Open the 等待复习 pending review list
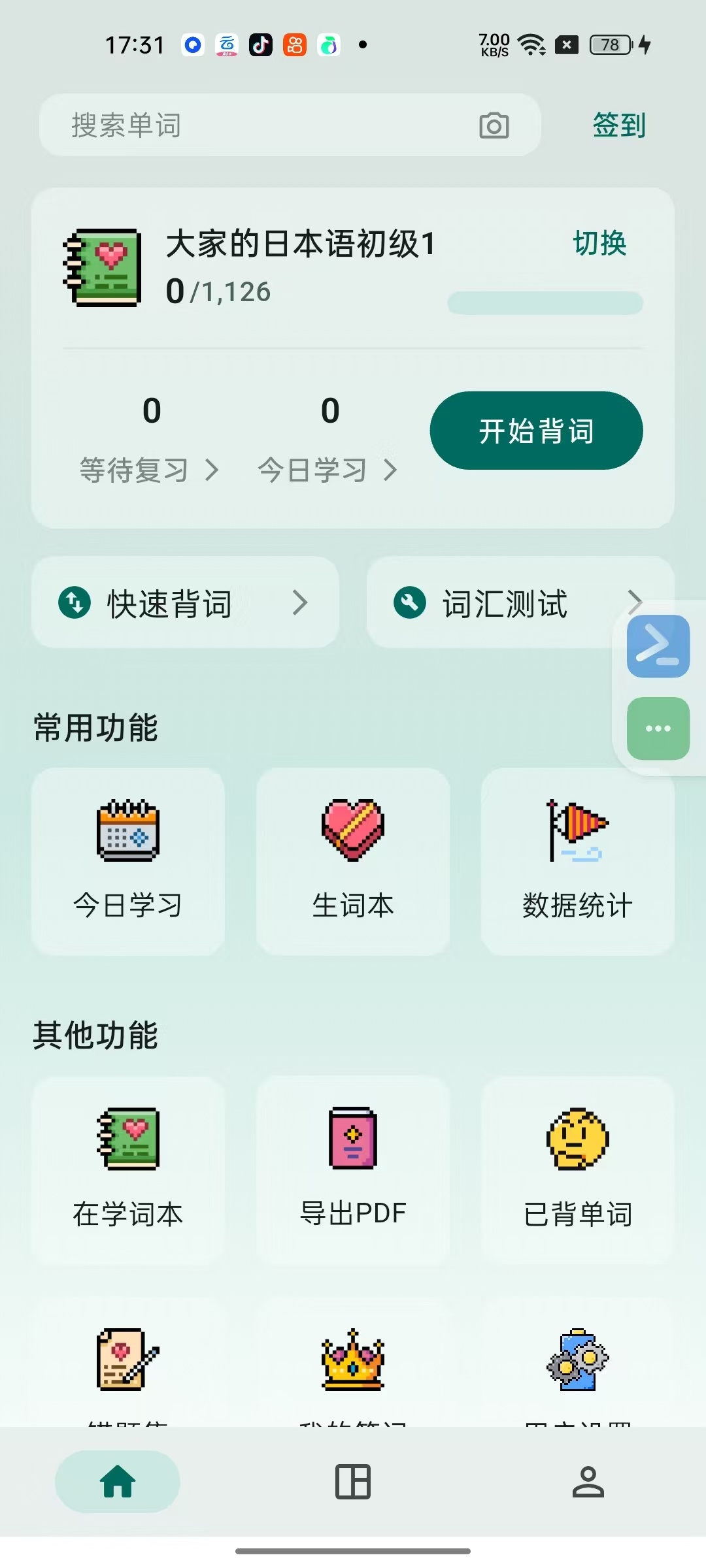The image size is (706, 1568). [150, 469]
